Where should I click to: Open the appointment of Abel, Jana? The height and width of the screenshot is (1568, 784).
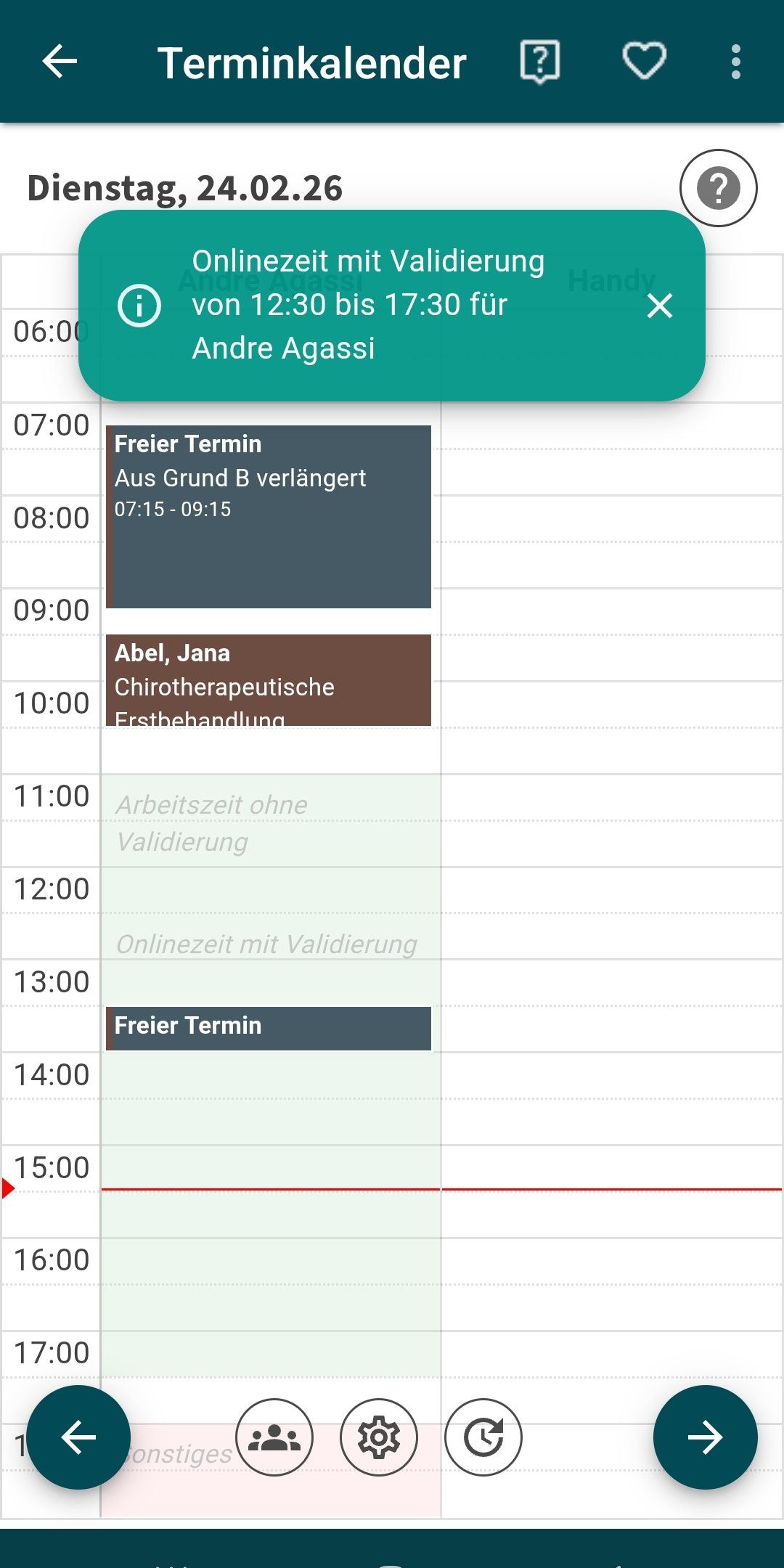pos(269,680)
